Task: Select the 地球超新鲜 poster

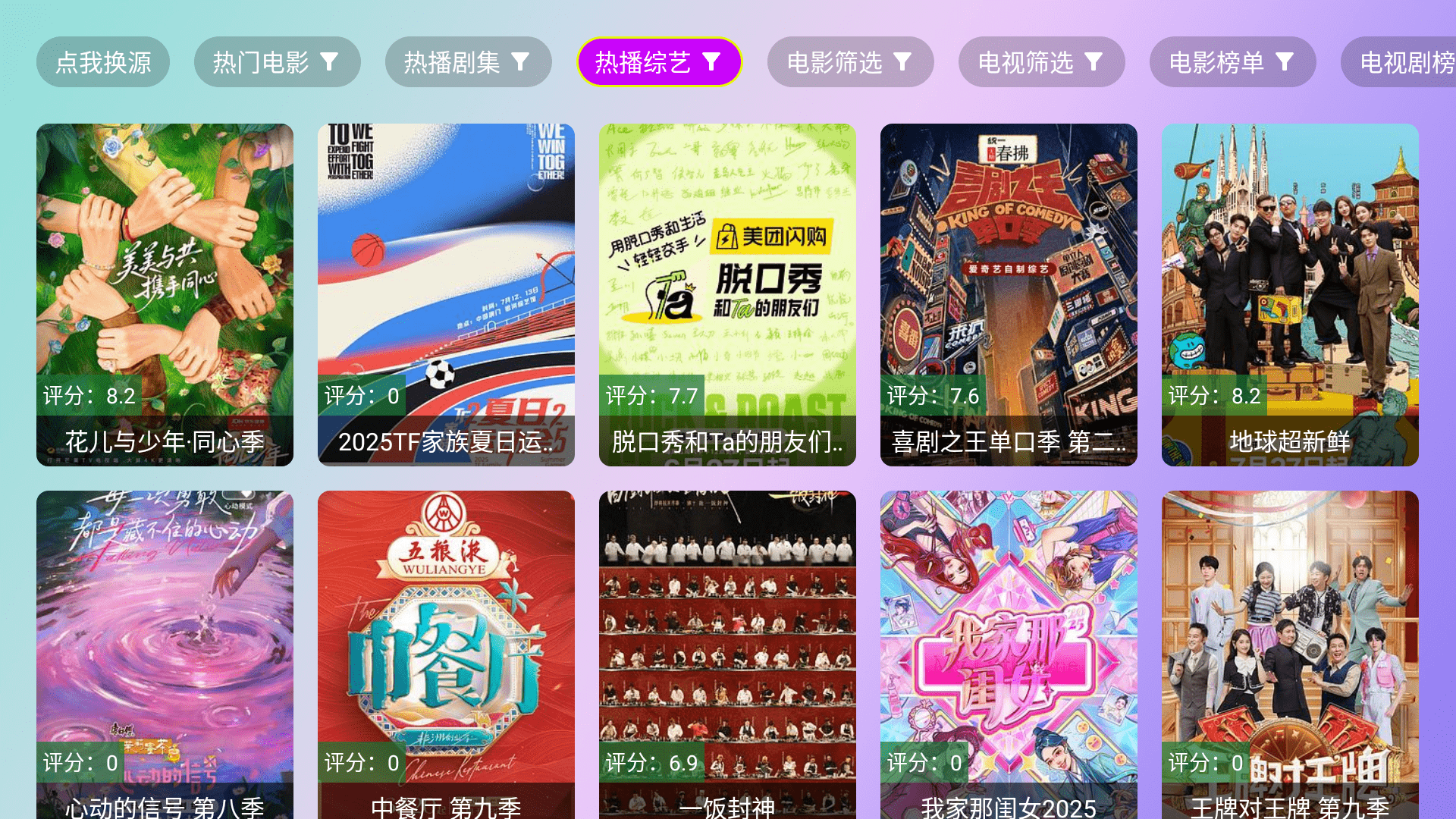Action: (1290, 294)
